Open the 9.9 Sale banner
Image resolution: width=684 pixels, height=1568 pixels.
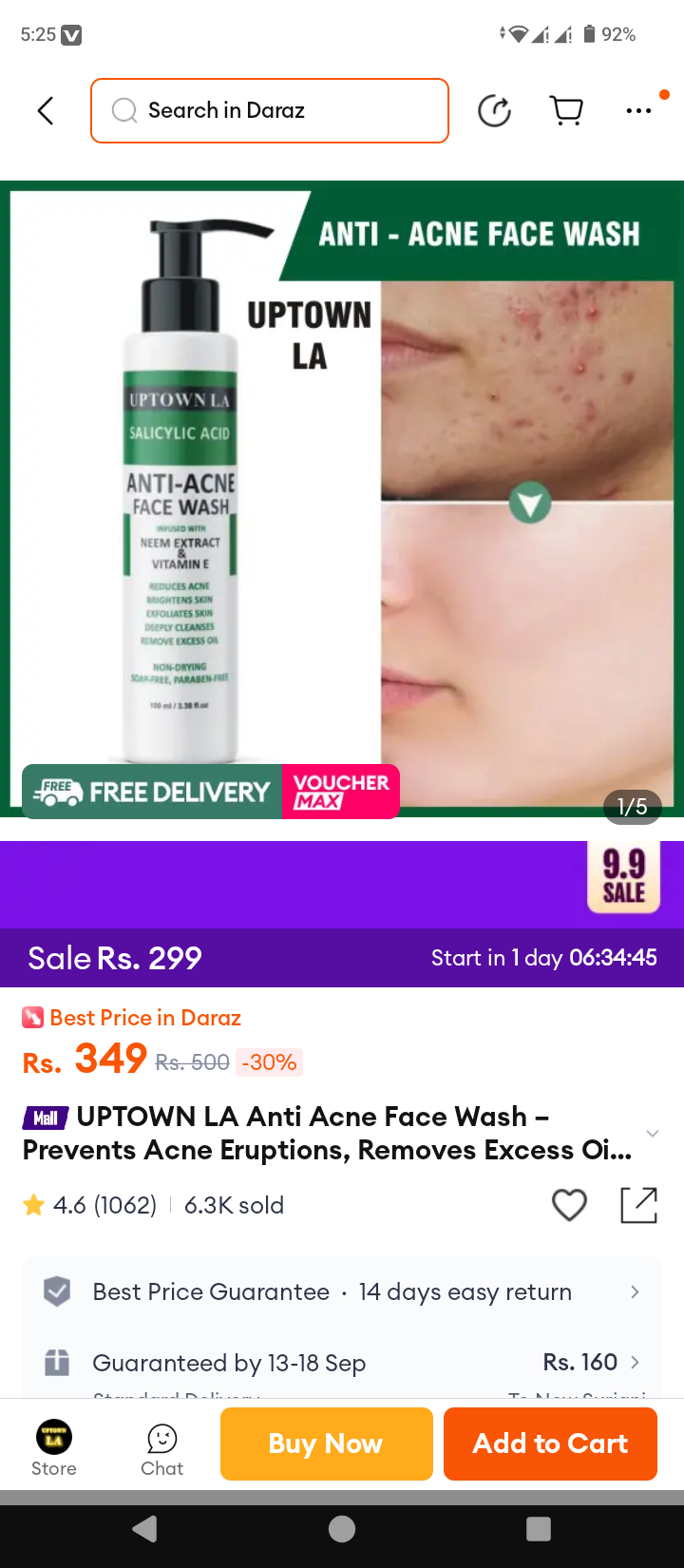(623, 878)
